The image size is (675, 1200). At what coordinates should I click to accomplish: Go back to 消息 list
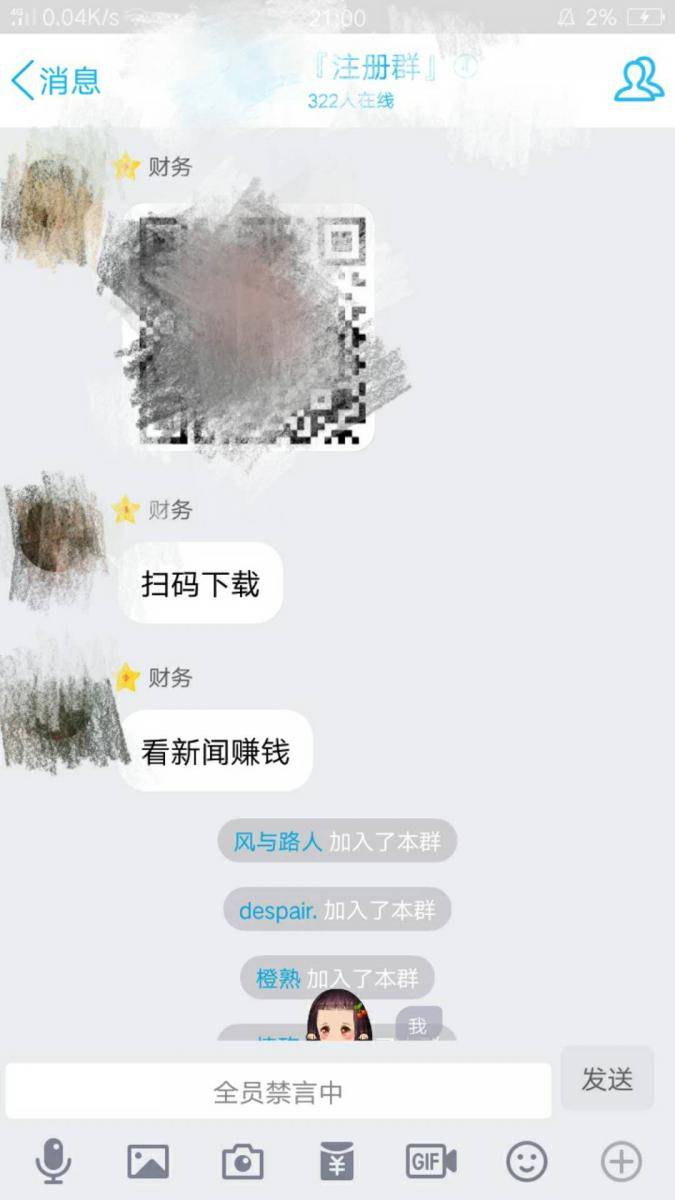[x=55, y=80]
